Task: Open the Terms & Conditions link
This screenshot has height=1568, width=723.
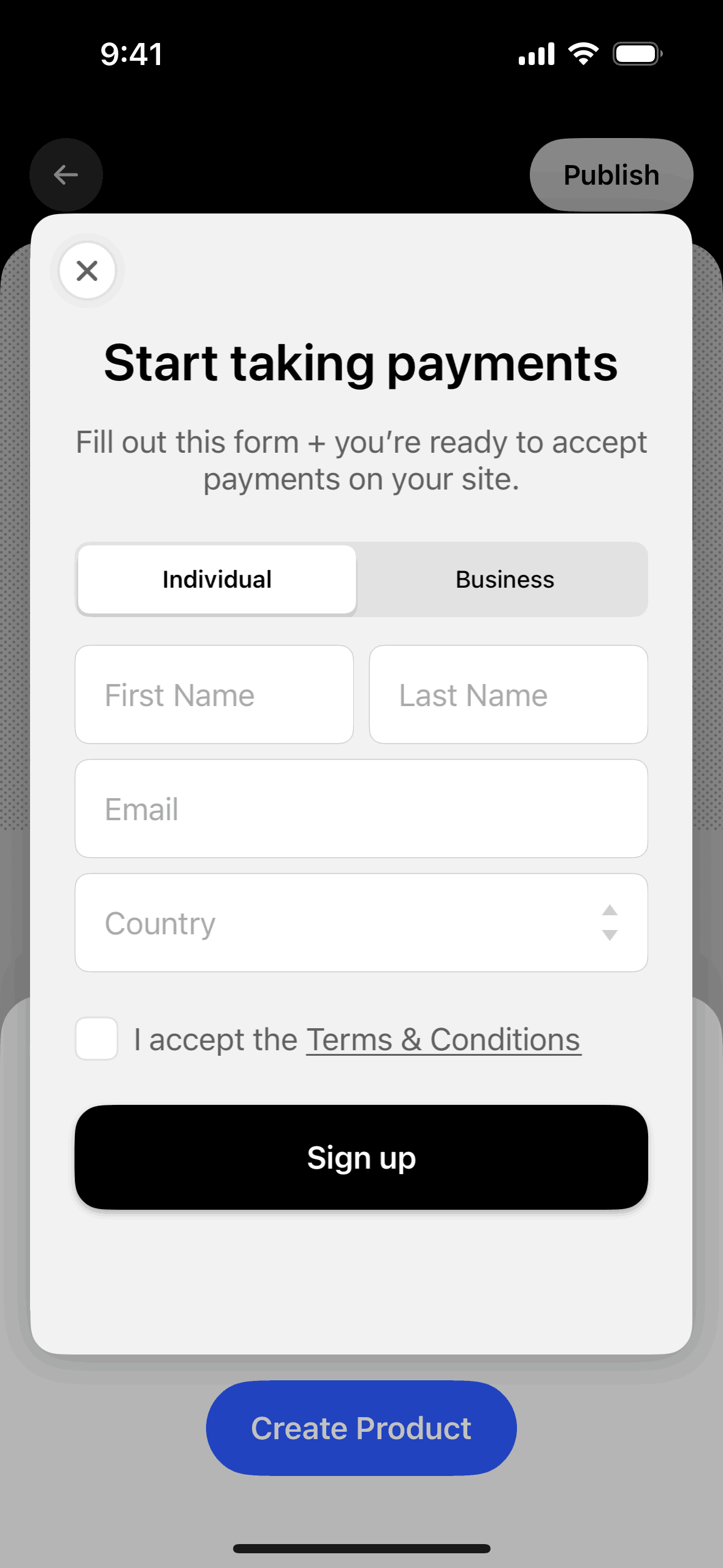Action: (x=443, y=1040)
